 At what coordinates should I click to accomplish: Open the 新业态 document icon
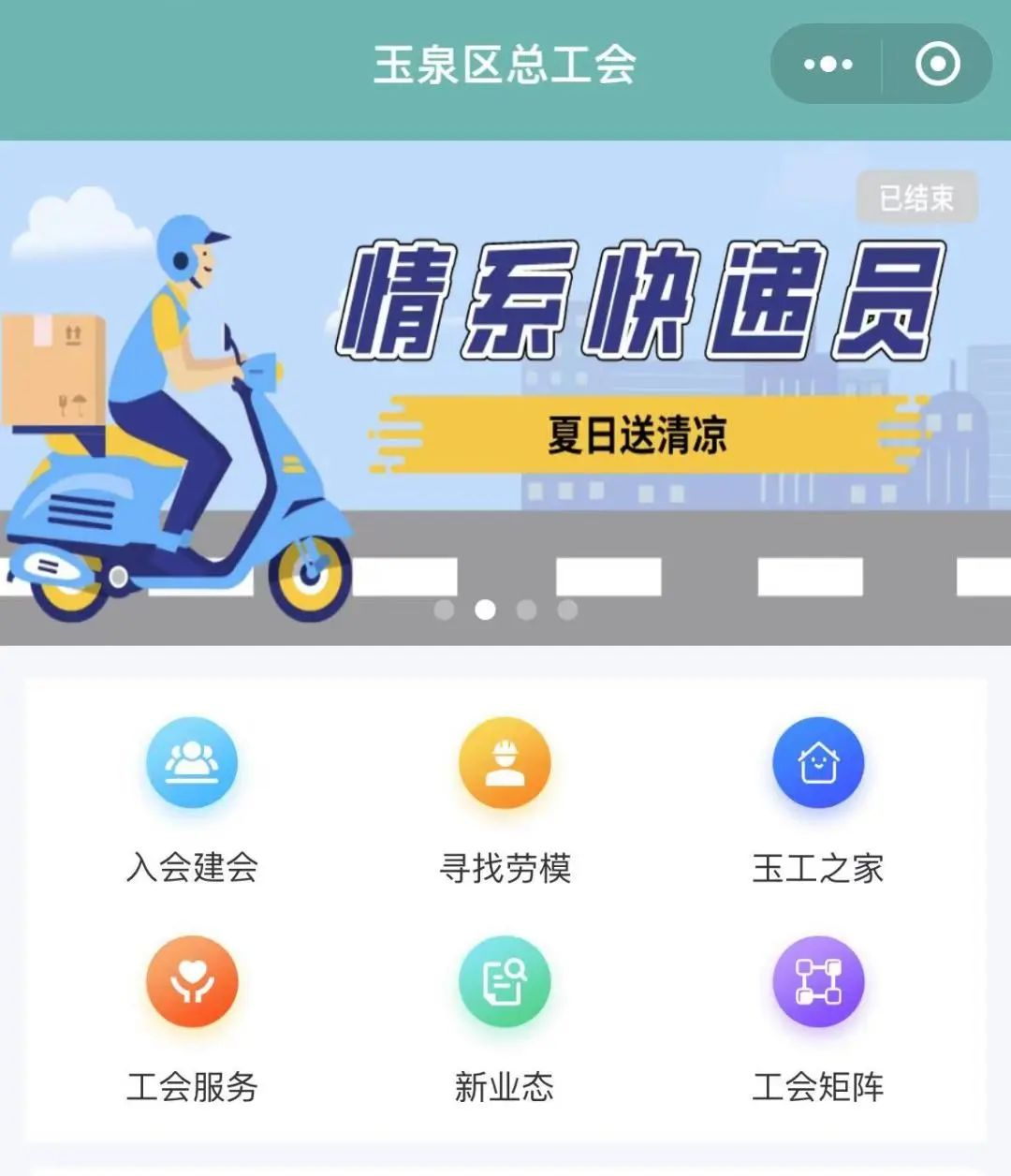click(x=505, y=980)
